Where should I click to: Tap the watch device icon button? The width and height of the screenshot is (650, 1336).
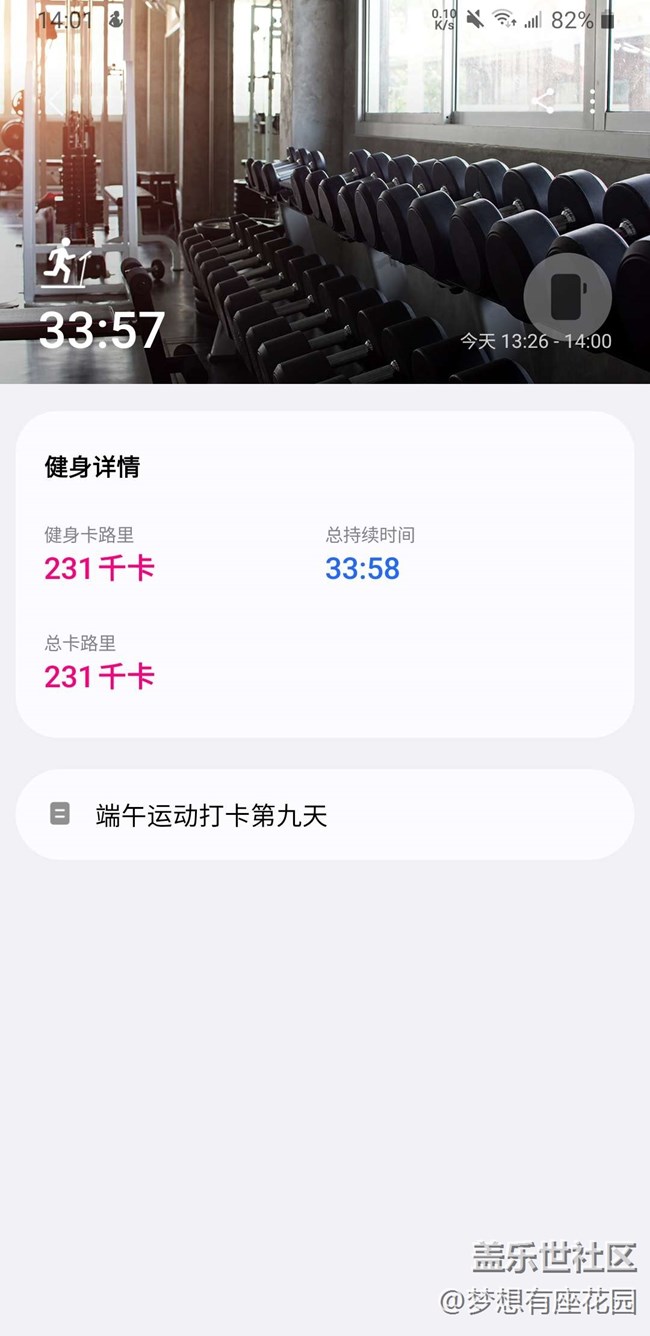(x=567, y=297)
